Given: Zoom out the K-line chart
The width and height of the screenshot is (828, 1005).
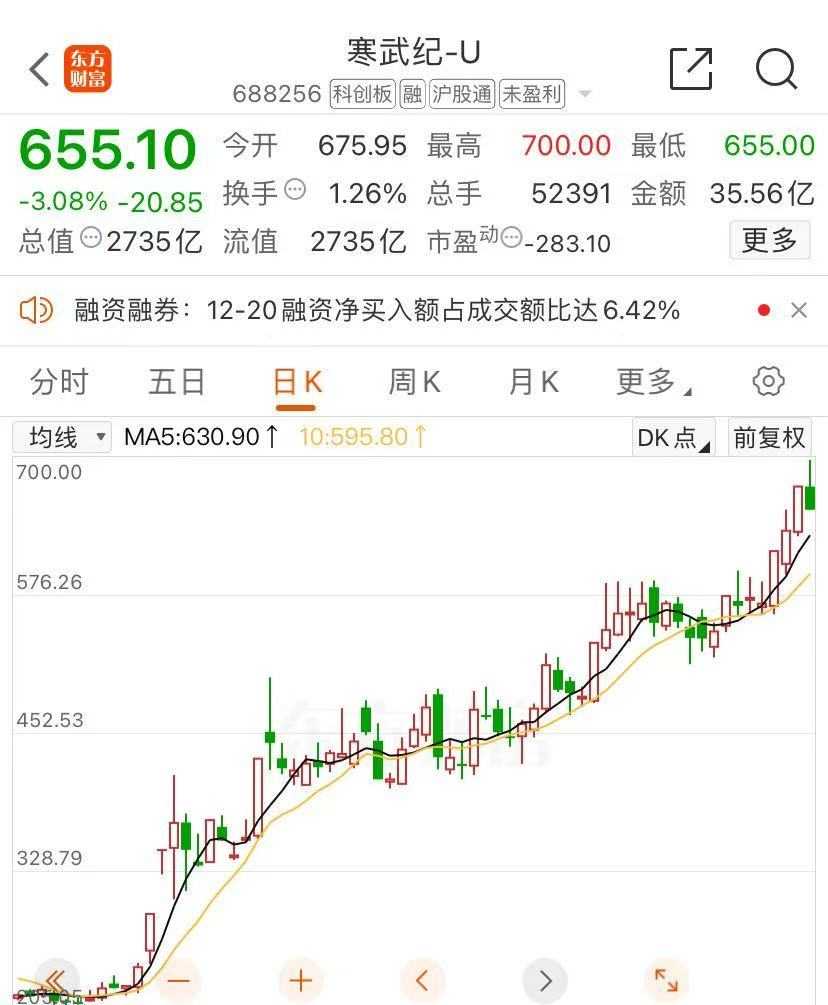Looking at the screenshot, I should click(x=180, y=979).
